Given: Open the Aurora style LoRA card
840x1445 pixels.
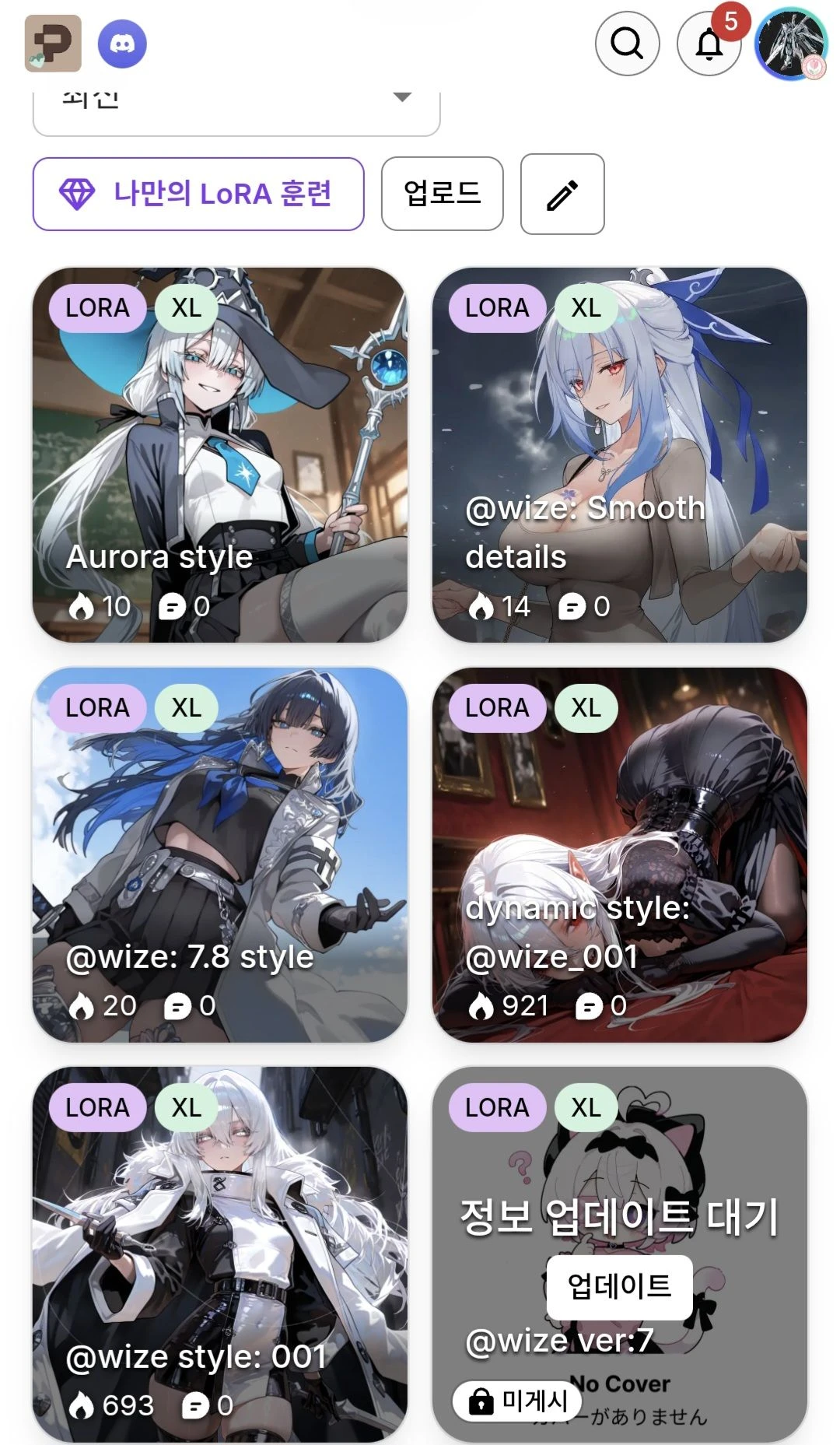Looking at the screenshot, I should tap(219, 455).
